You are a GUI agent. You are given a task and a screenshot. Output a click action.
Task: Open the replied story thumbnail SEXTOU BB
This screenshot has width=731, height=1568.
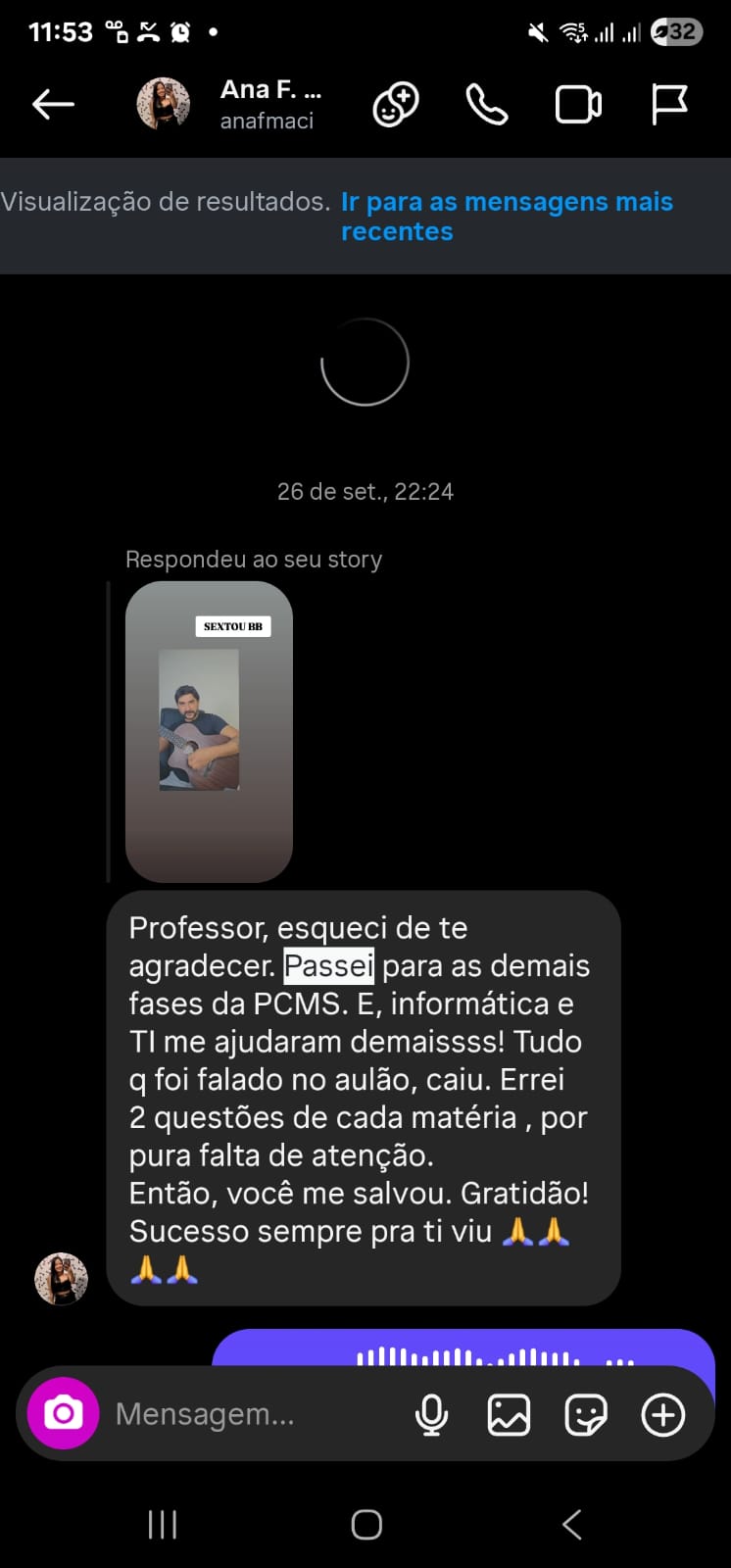point(209,731)
